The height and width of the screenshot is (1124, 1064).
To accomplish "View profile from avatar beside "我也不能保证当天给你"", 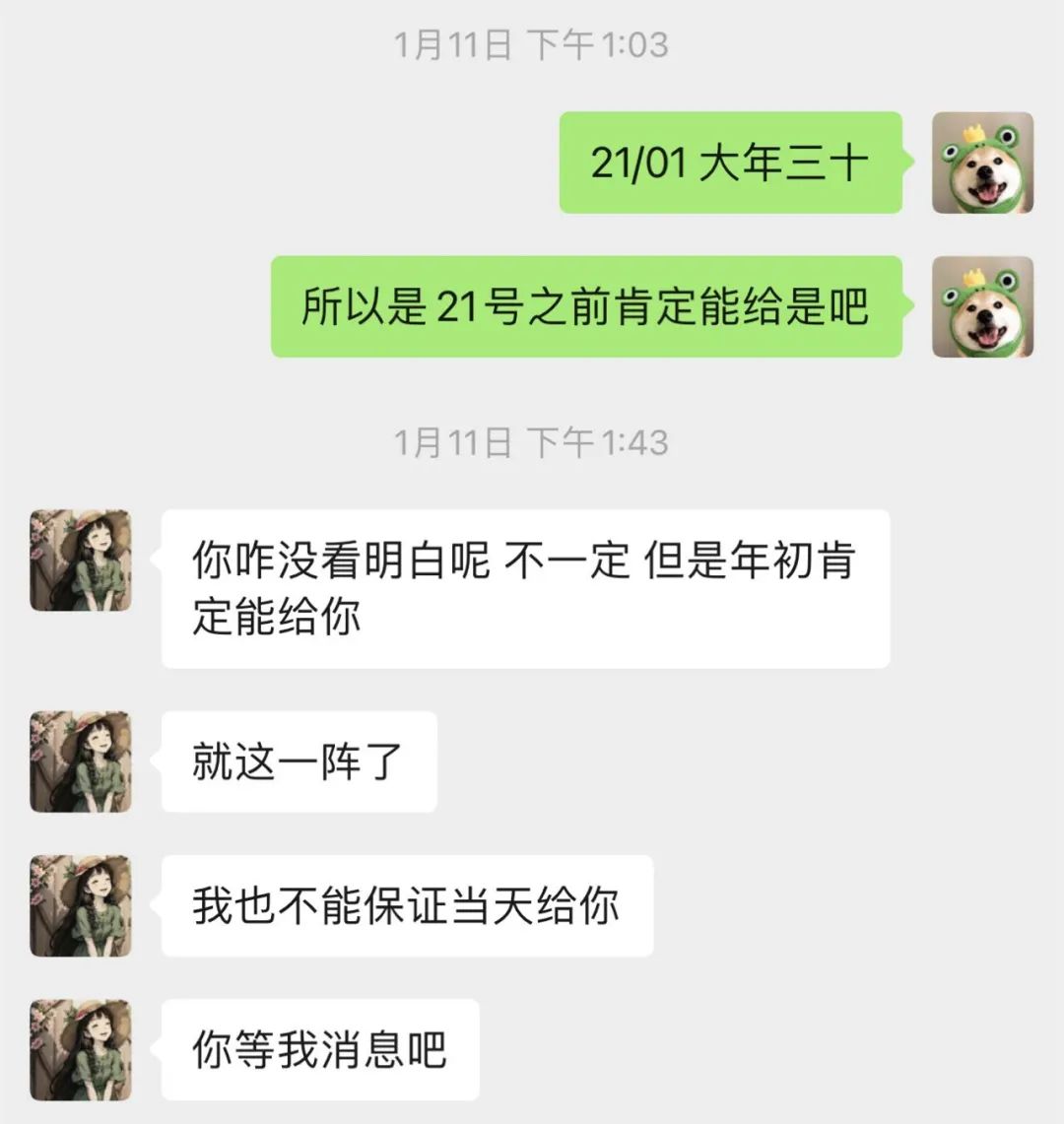I will tap(80, 905).
